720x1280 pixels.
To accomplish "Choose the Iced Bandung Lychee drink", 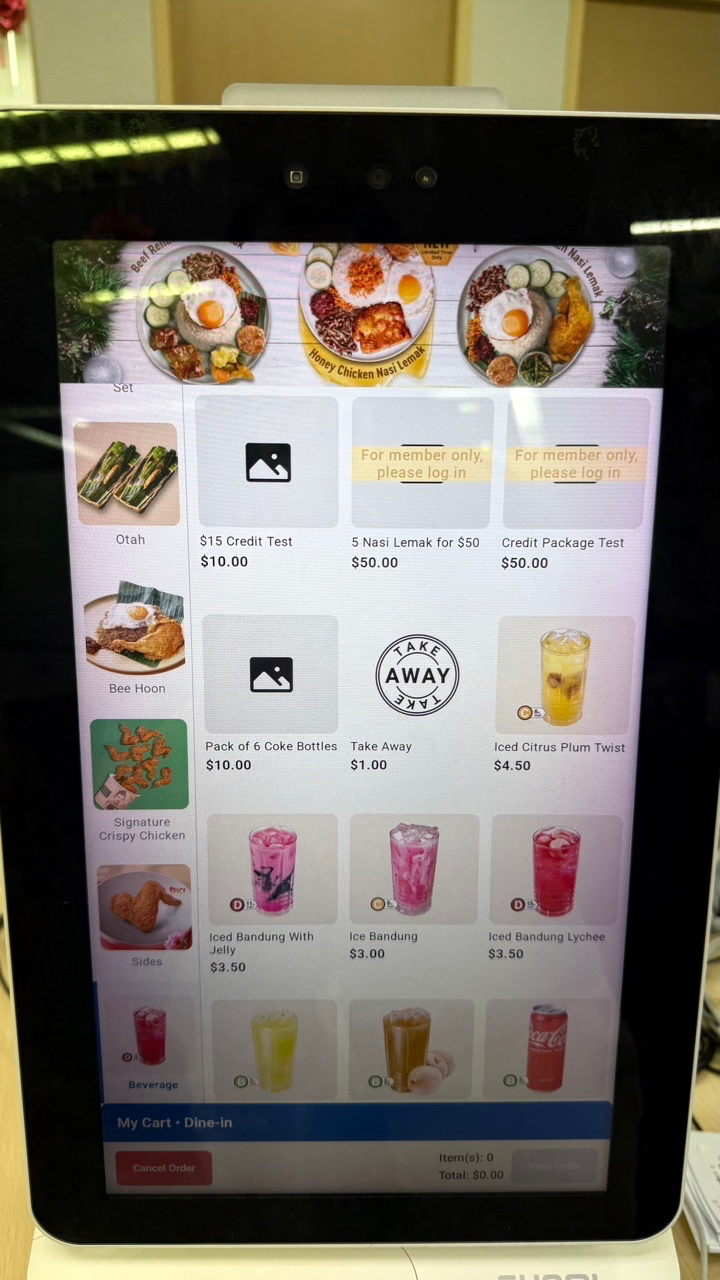I will click(x=556, y=888).
